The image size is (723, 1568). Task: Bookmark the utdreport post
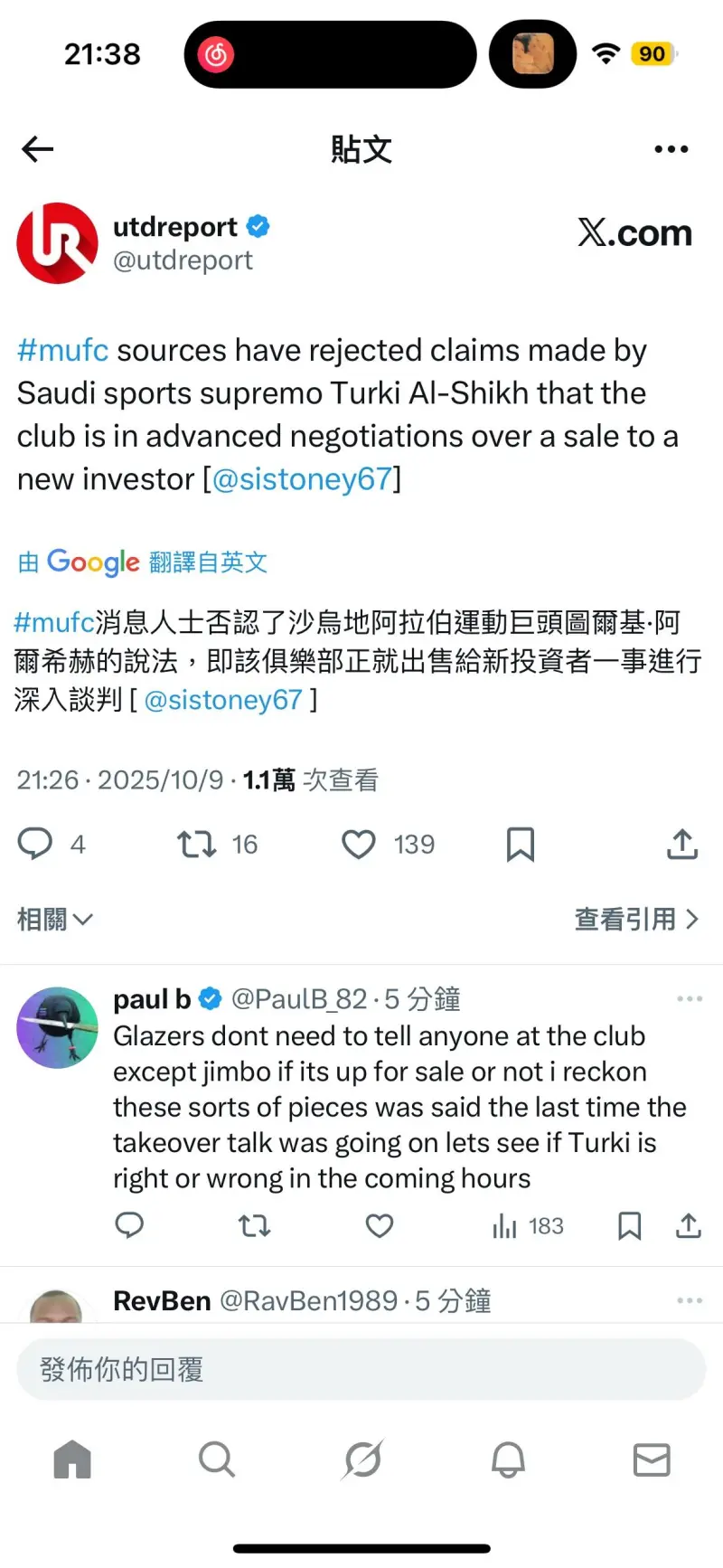[521, 844]
